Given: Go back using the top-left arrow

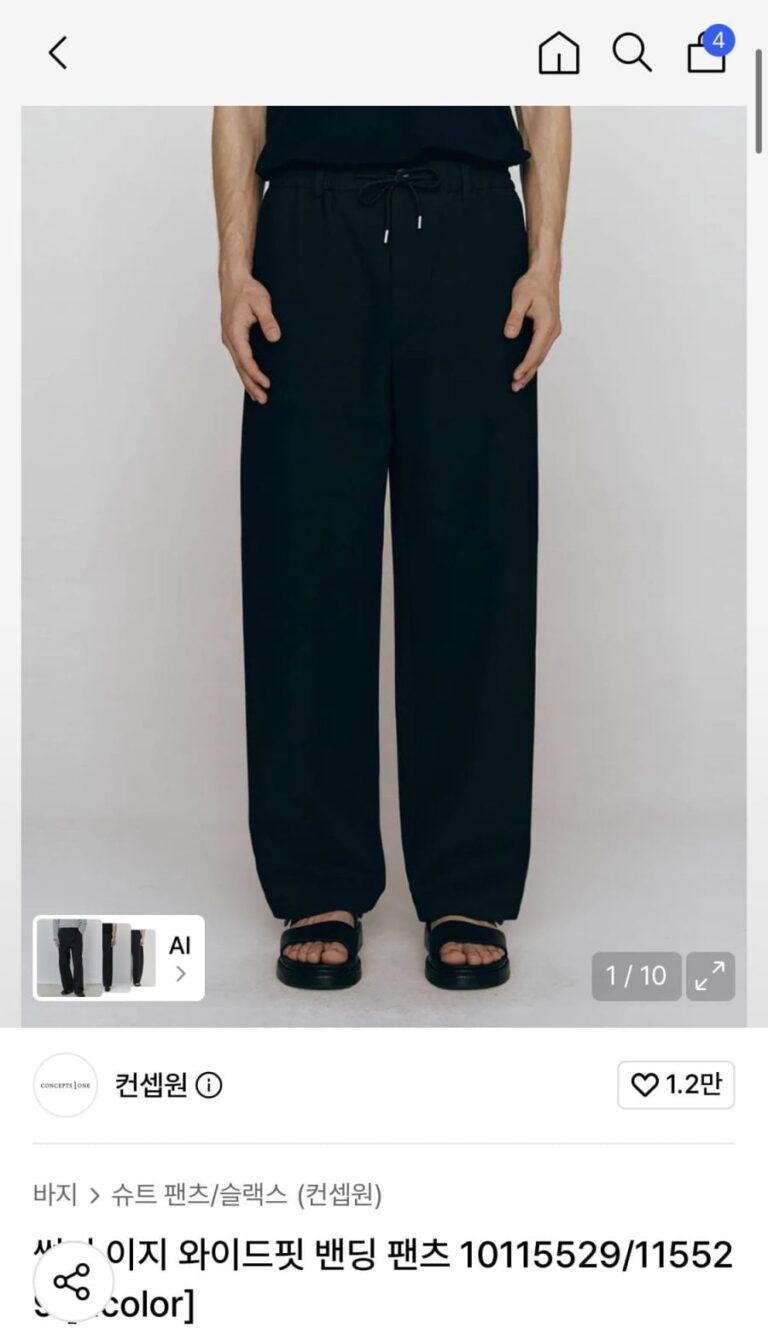Looking at the screenshot, I should click(58, 52).
